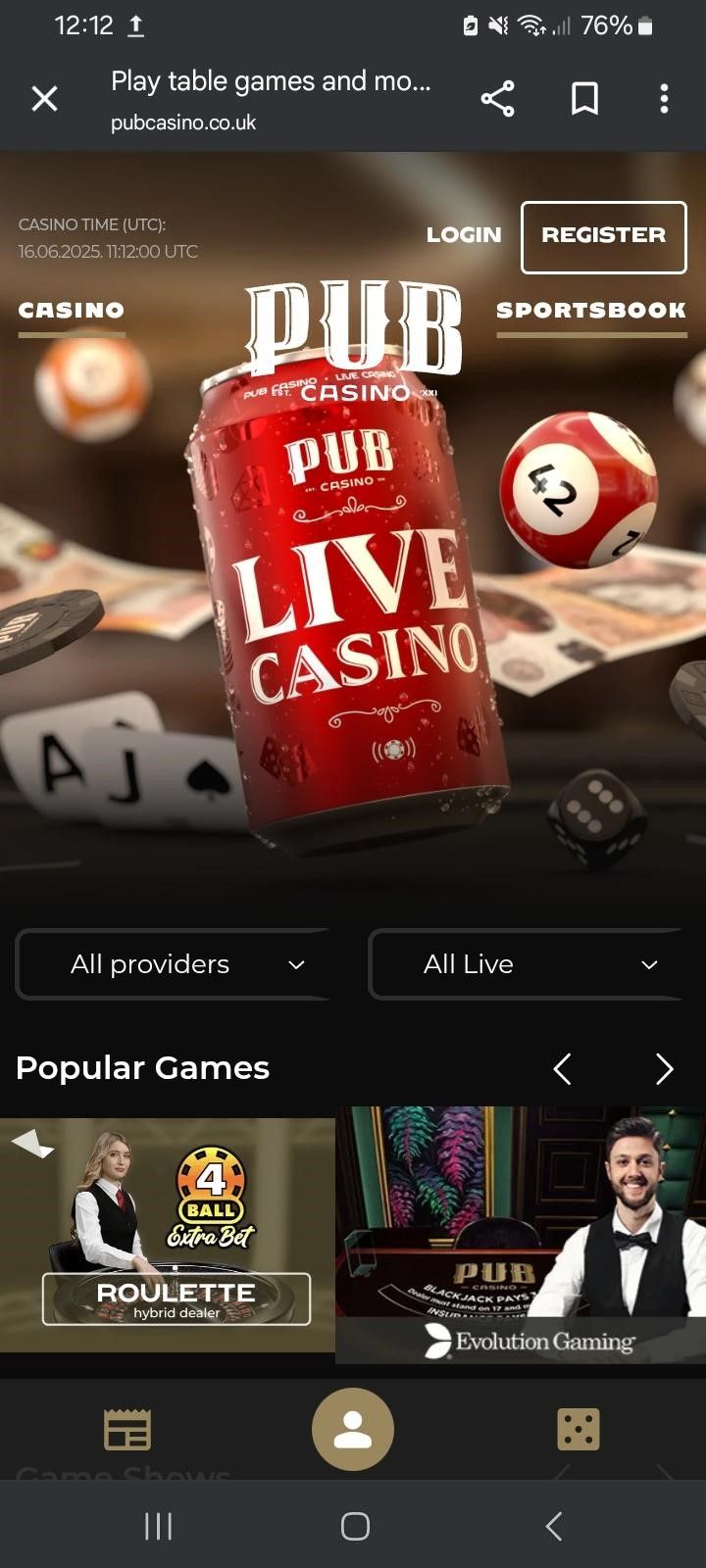Image resolution: width=706 pixels, height=1568 pixels.
Task: Expand the All providers dropdown
Action: point(173,964)
